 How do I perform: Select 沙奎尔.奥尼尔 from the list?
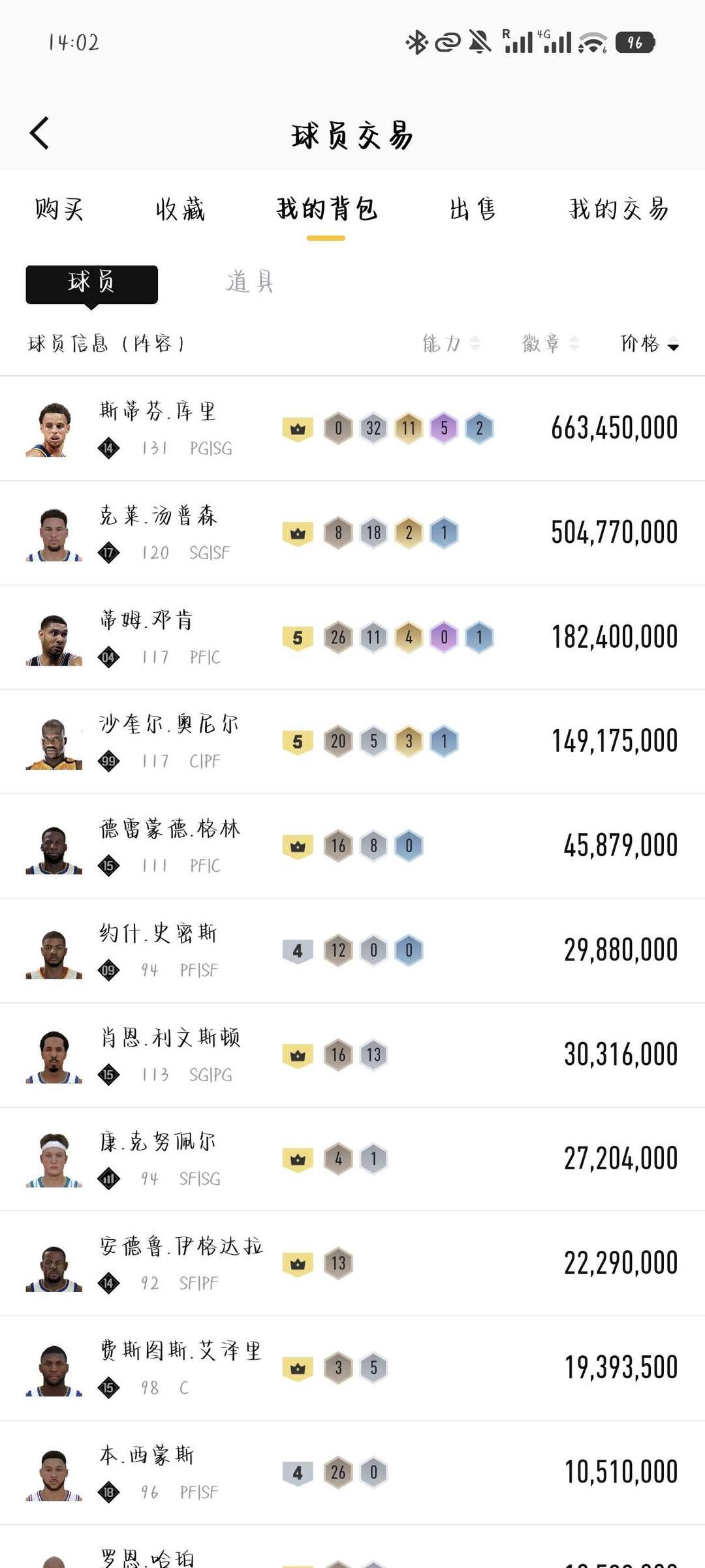point(352,742)
